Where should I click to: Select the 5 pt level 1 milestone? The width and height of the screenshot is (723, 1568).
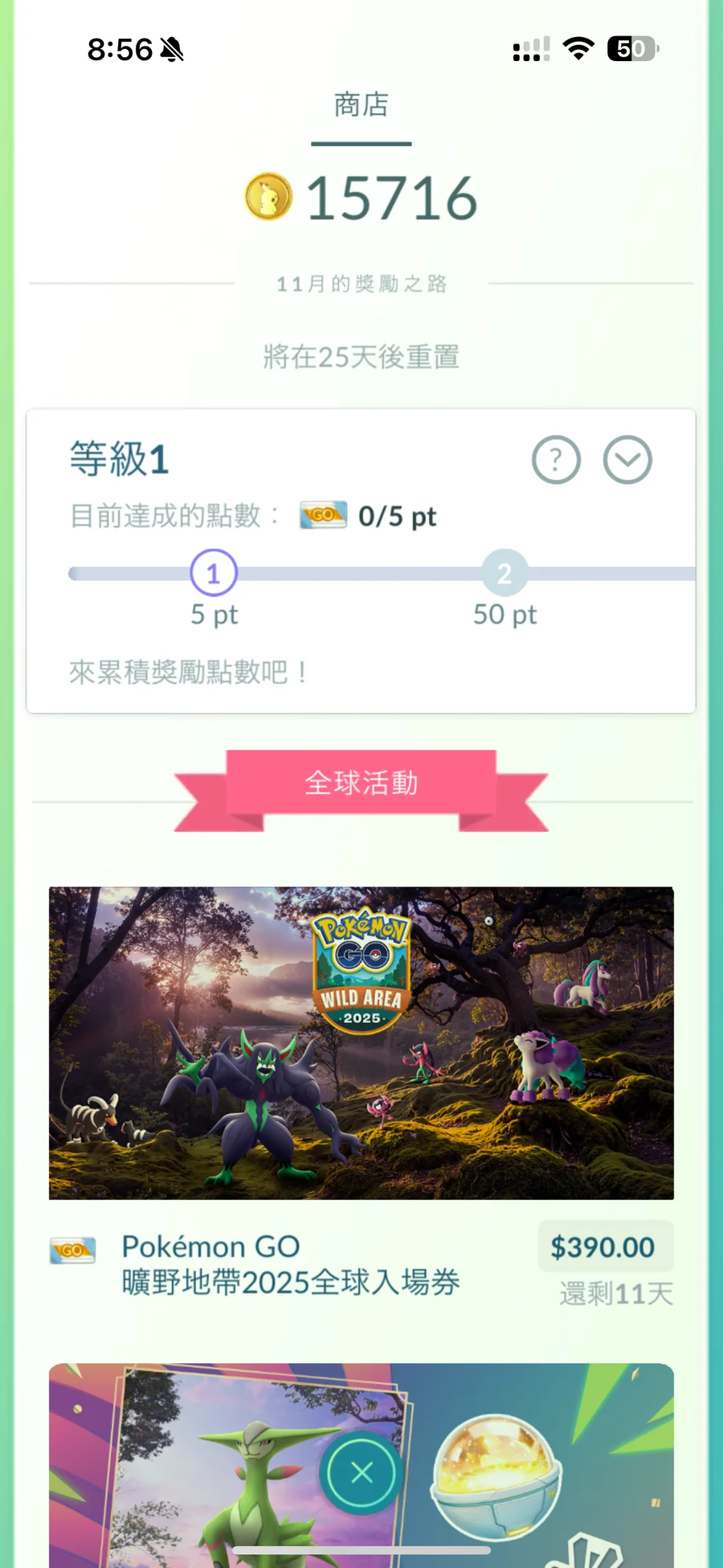coord(214,573)
